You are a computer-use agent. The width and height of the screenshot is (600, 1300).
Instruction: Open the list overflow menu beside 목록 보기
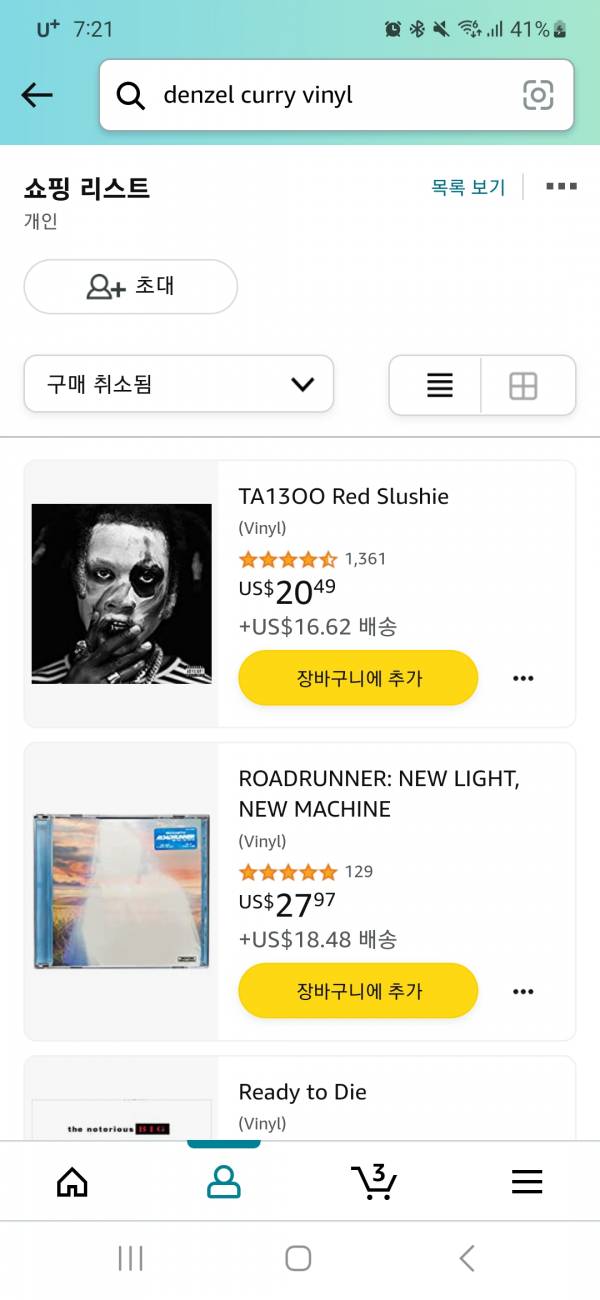(561, 186)
